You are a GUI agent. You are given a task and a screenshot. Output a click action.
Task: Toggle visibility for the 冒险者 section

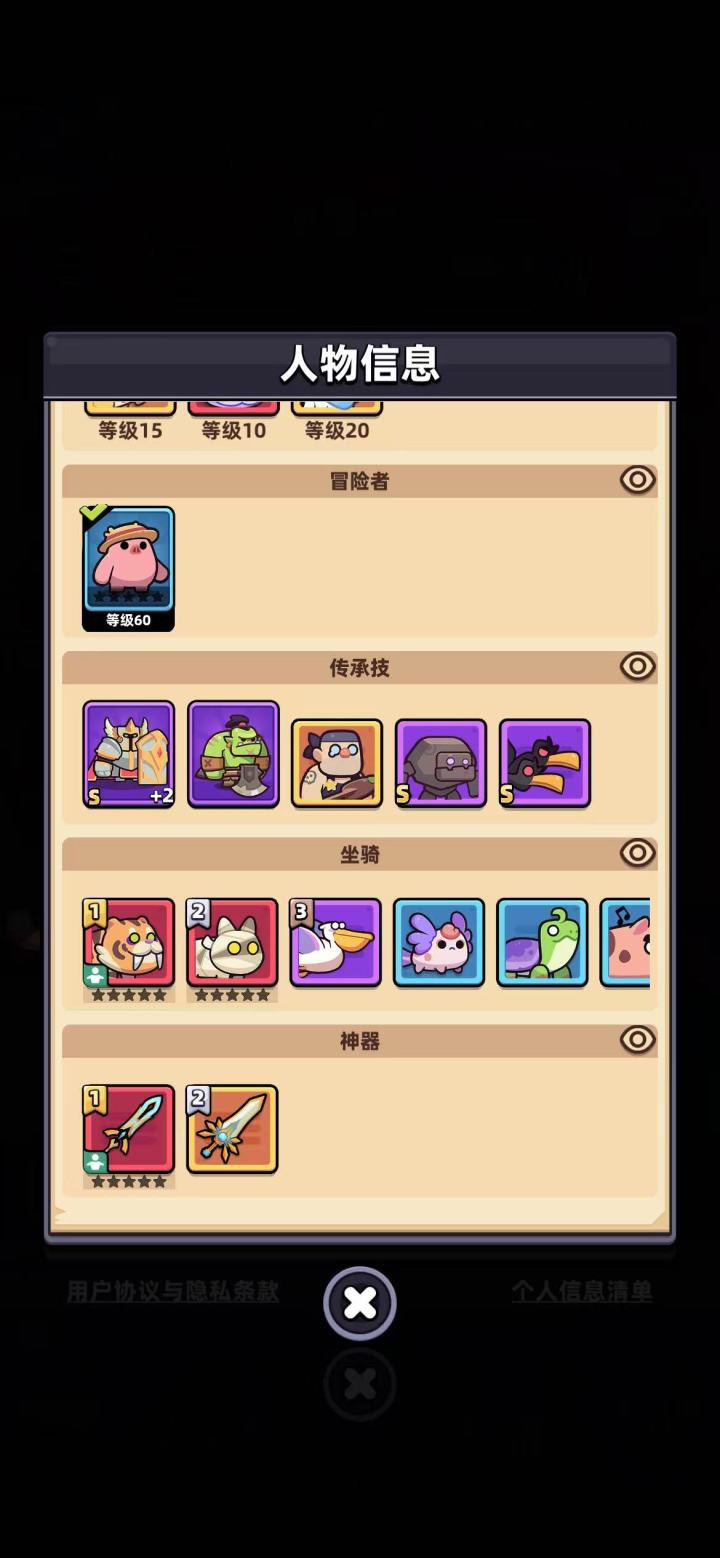point(637,480)
